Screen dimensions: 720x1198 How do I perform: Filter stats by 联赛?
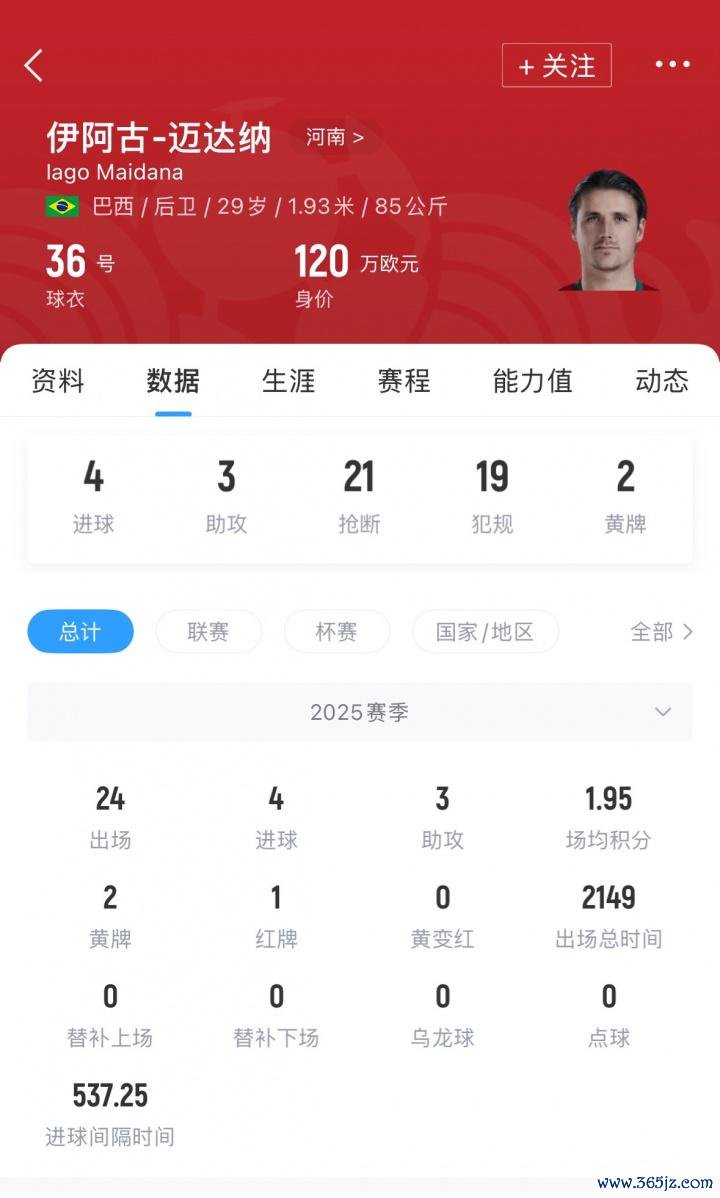click(208, 632)
